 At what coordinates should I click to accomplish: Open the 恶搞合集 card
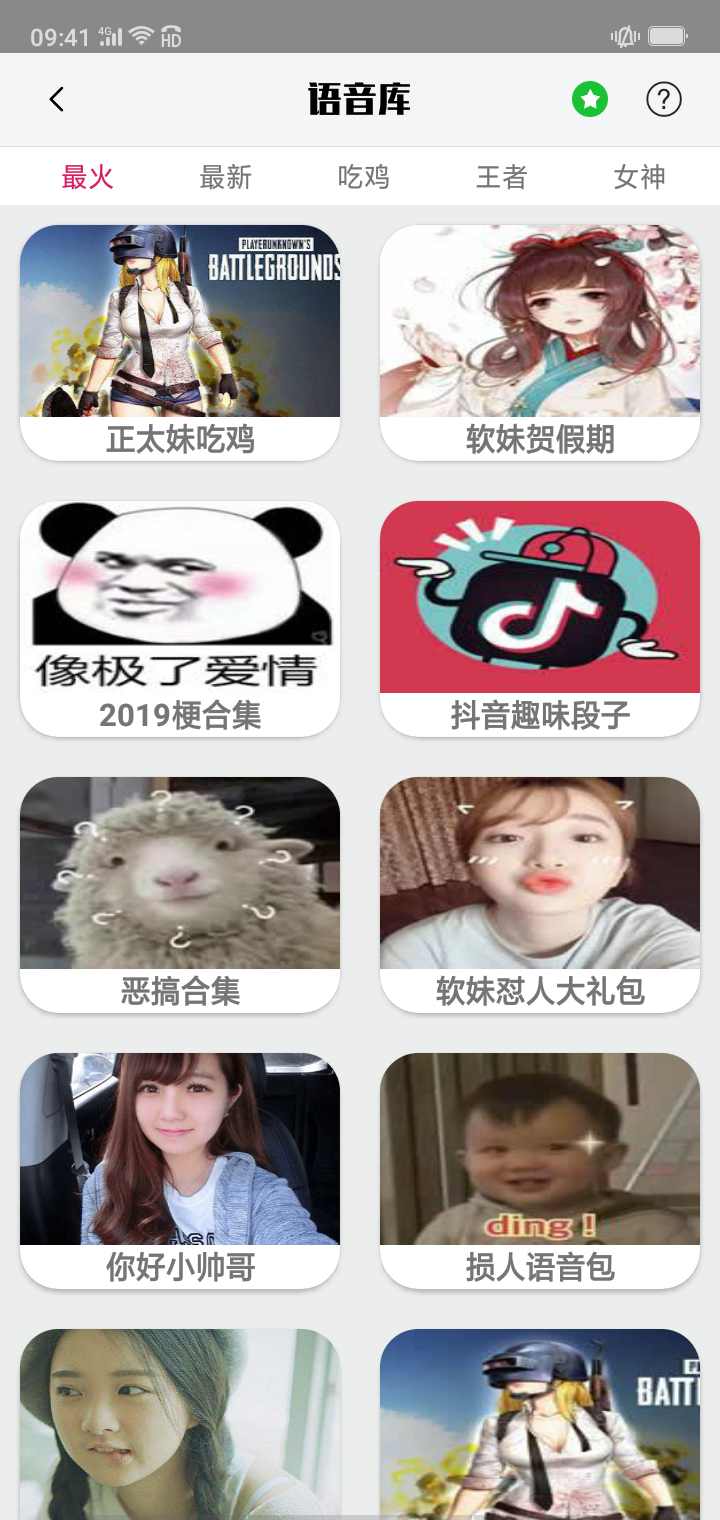click(x=180, y=894)
